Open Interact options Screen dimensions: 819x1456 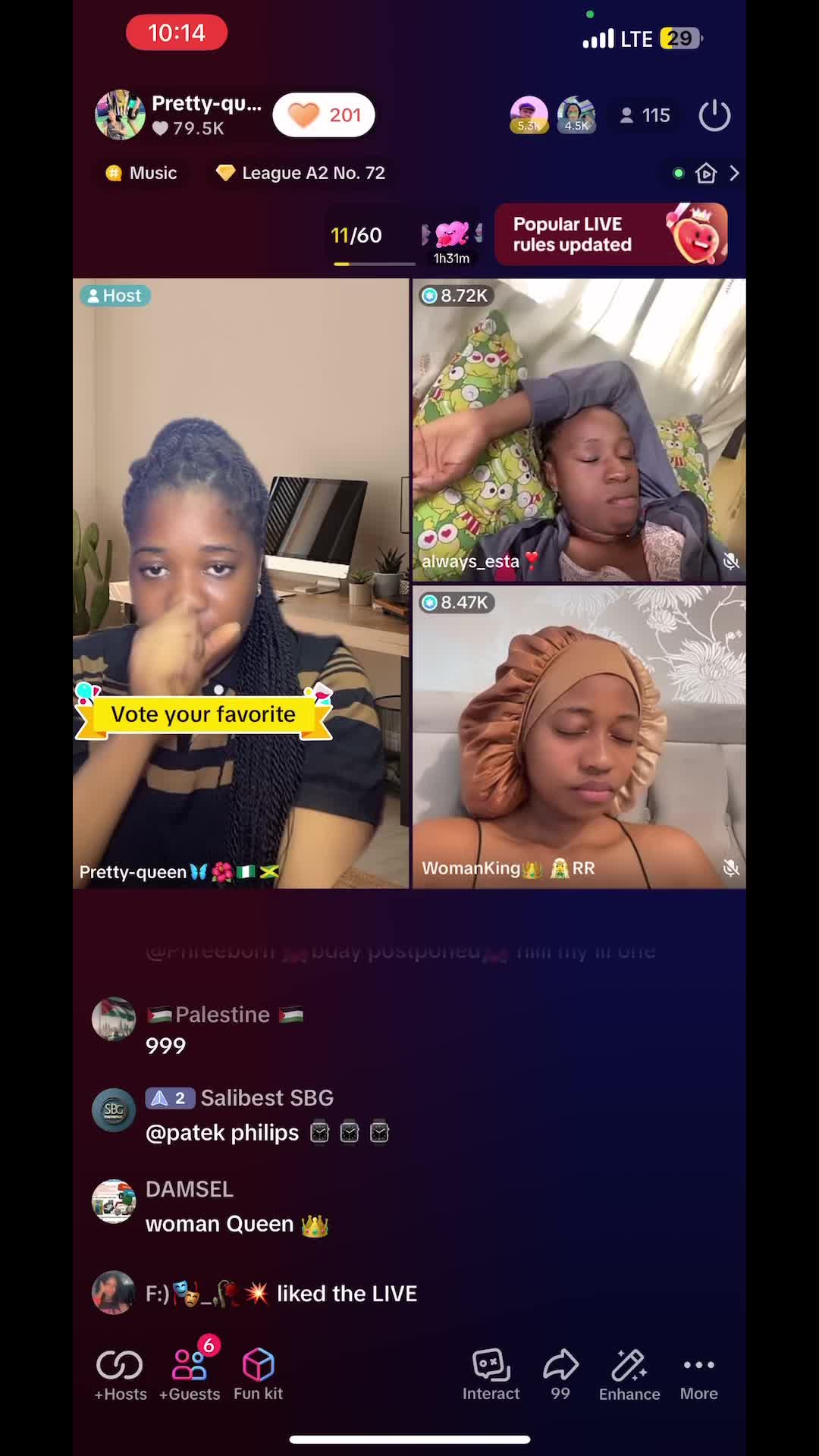(x=491, y=1374)
